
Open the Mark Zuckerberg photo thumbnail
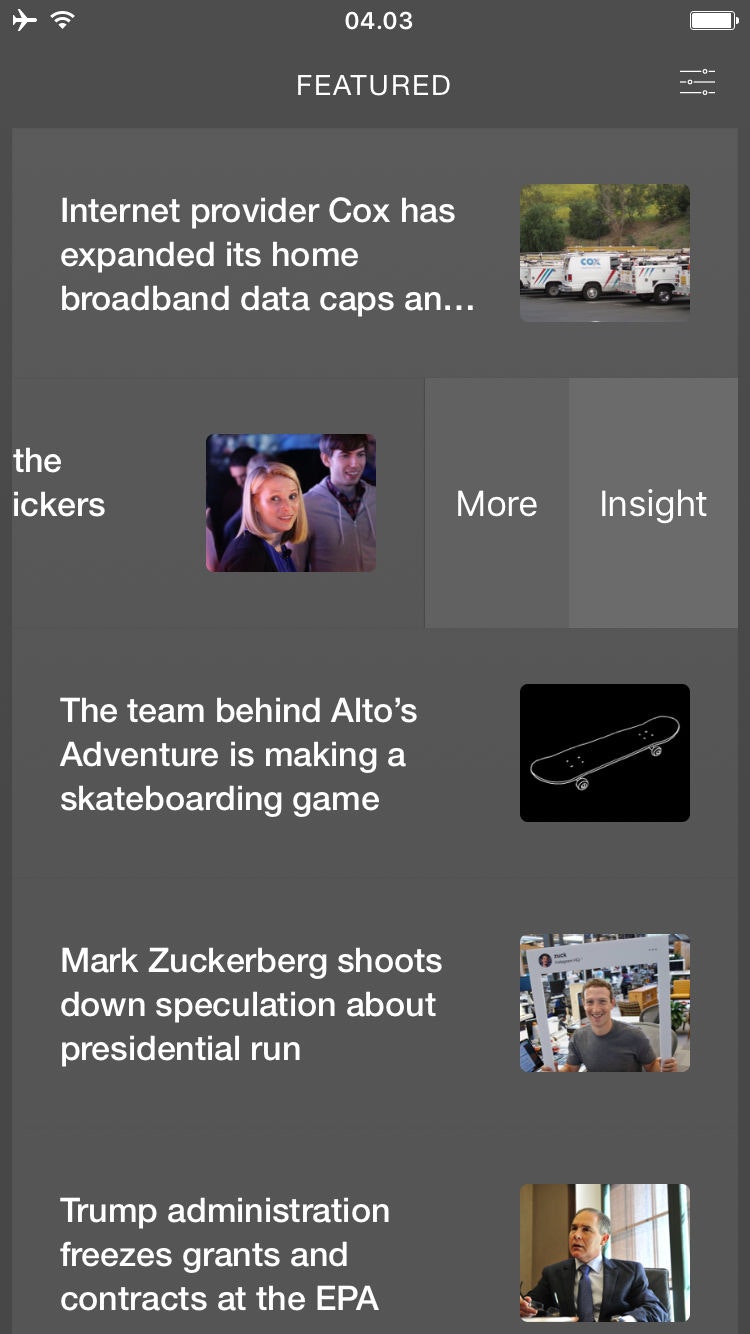[x=604, y=1002]
